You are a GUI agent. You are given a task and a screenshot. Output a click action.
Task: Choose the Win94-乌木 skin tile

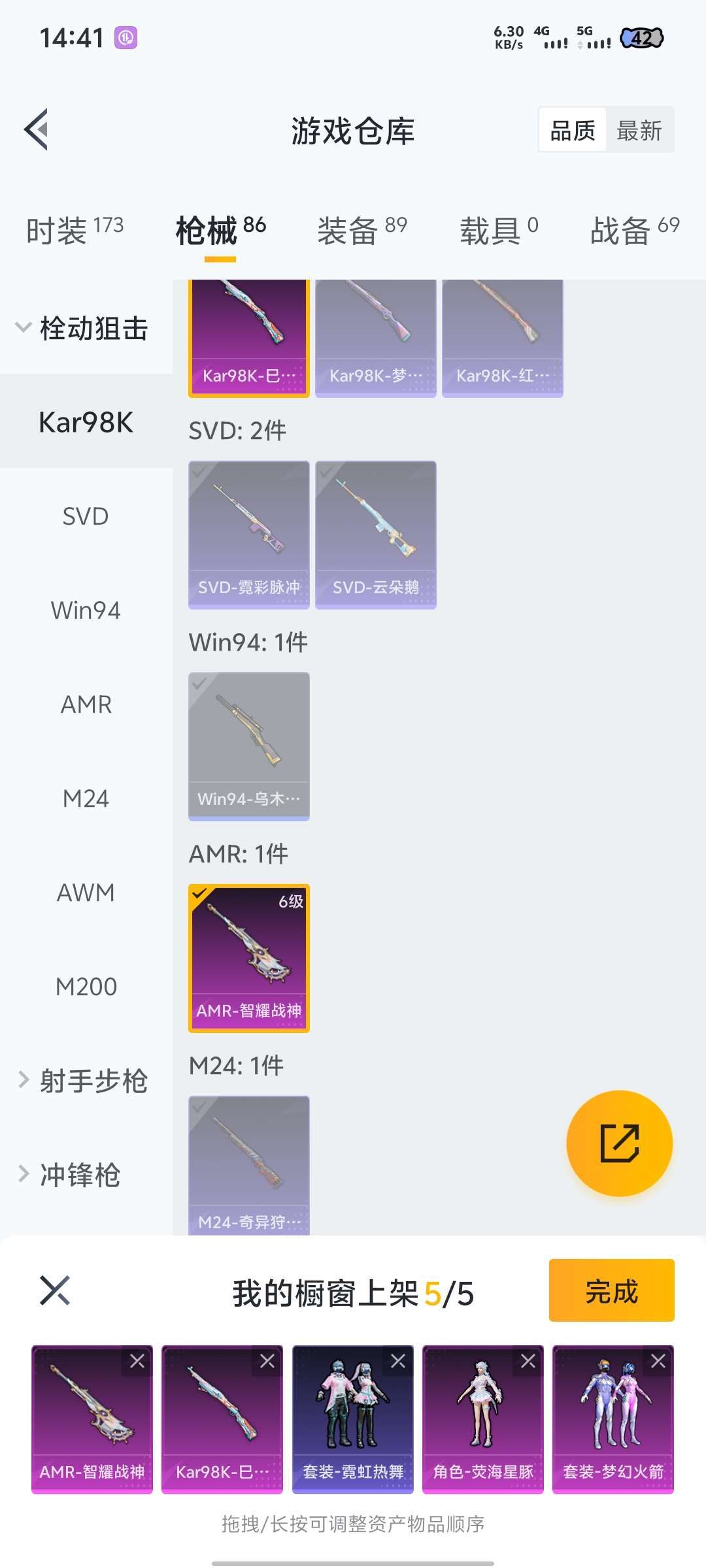coord(248,746)
